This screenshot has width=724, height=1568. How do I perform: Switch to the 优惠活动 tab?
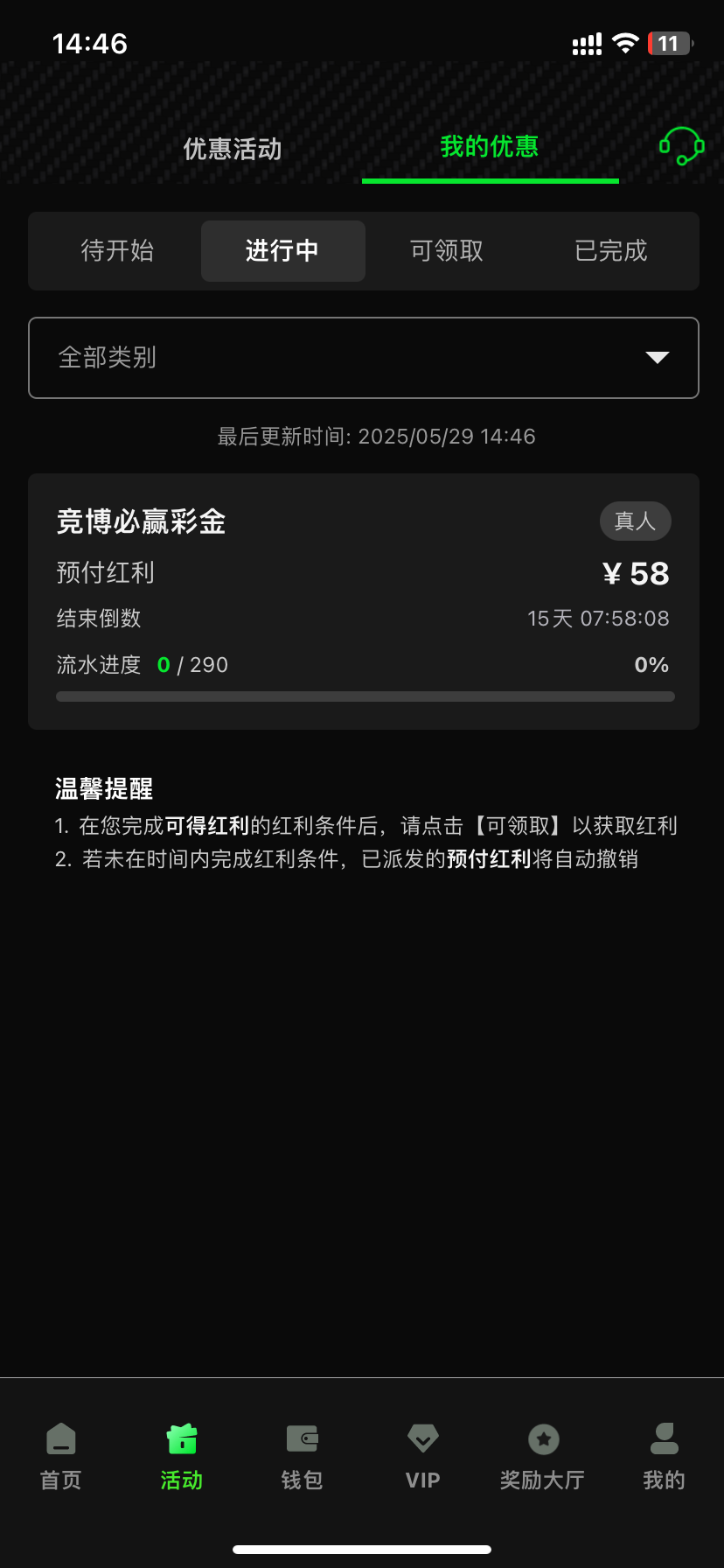click(x=233, y=149)
